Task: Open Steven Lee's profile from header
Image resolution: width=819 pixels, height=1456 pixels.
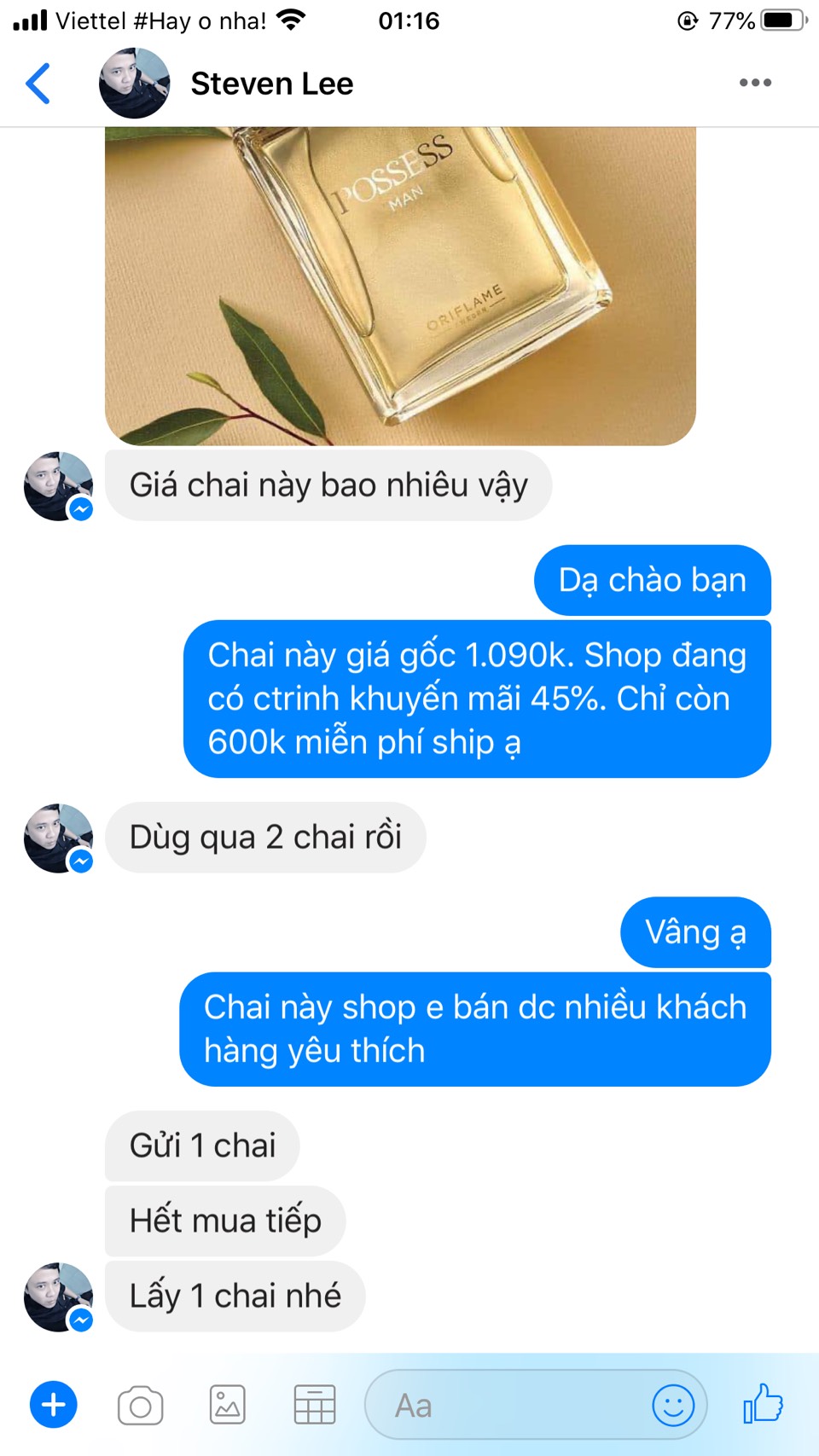Action: (x=271, y=84)
